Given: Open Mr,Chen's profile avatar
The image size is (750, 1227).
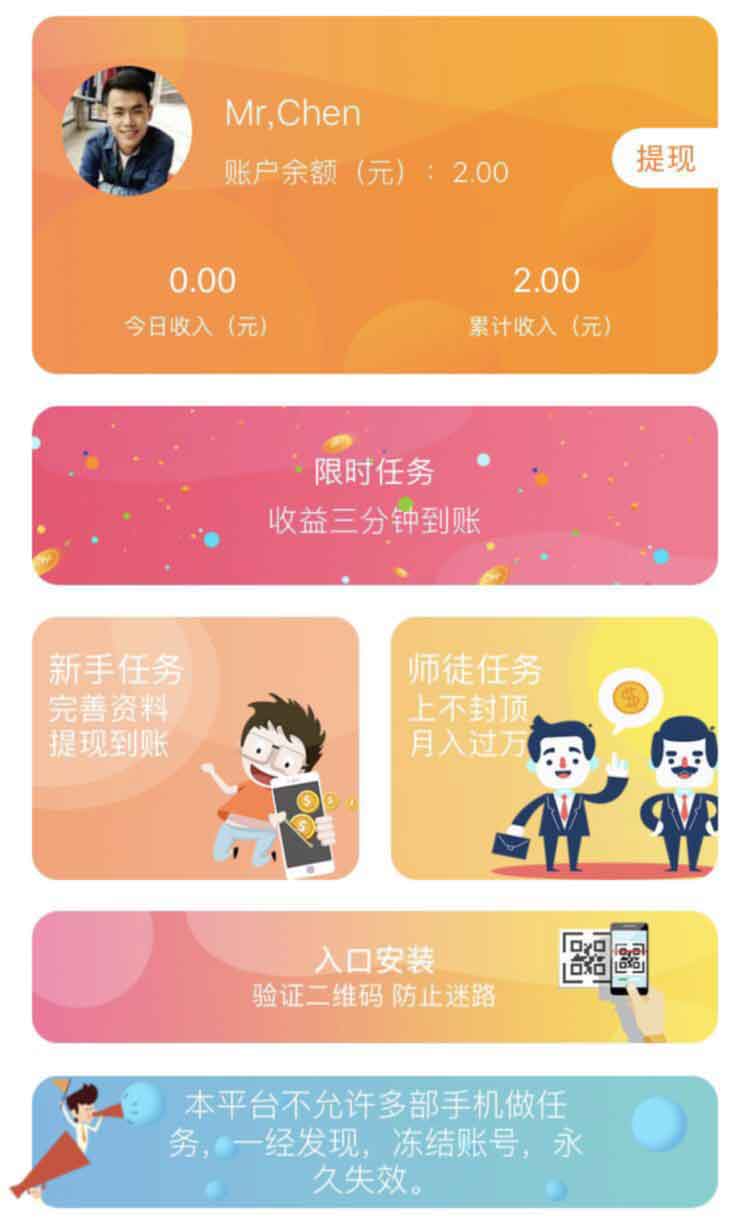Looking at the screenshot, I should point(127,131).
